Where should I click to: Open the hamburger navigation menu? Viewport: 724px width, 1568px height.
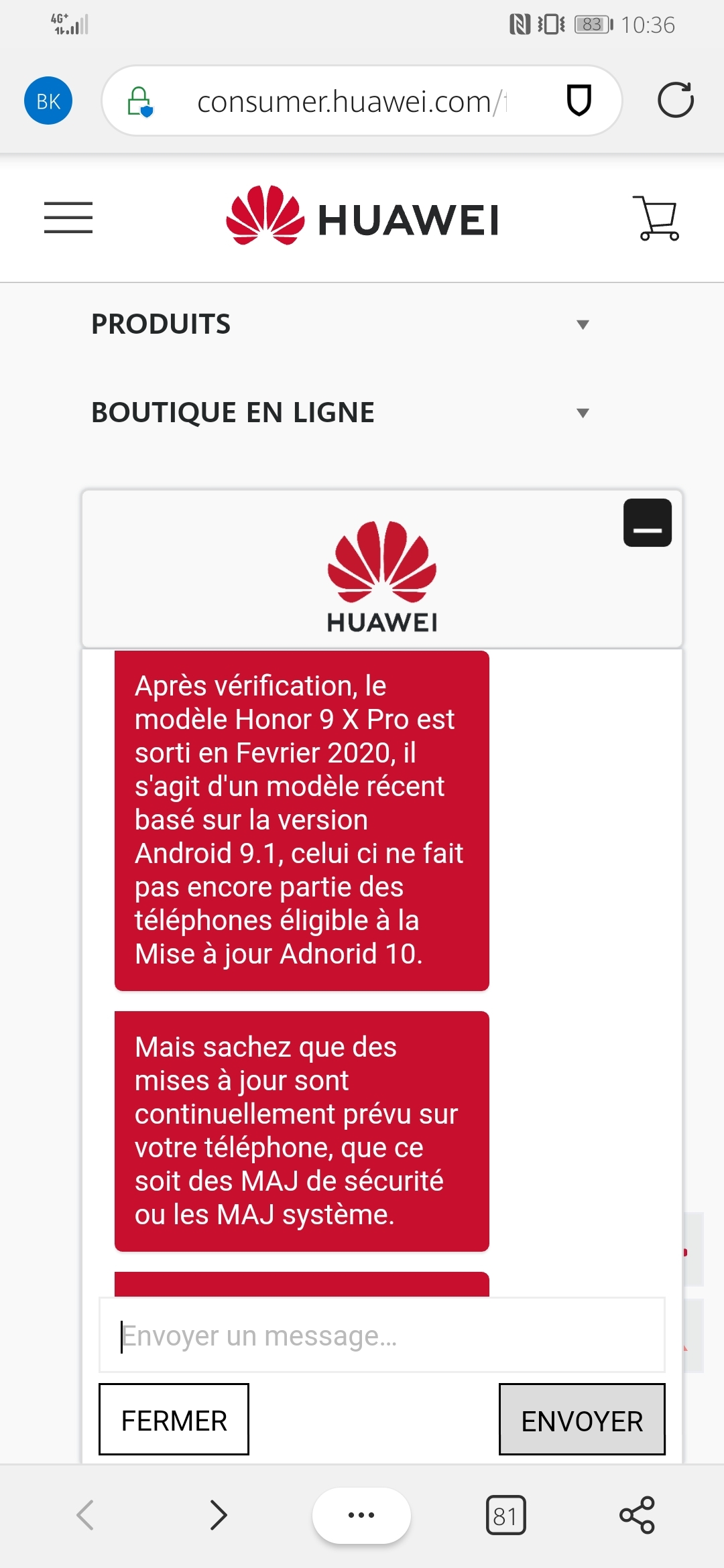[68, 218]
